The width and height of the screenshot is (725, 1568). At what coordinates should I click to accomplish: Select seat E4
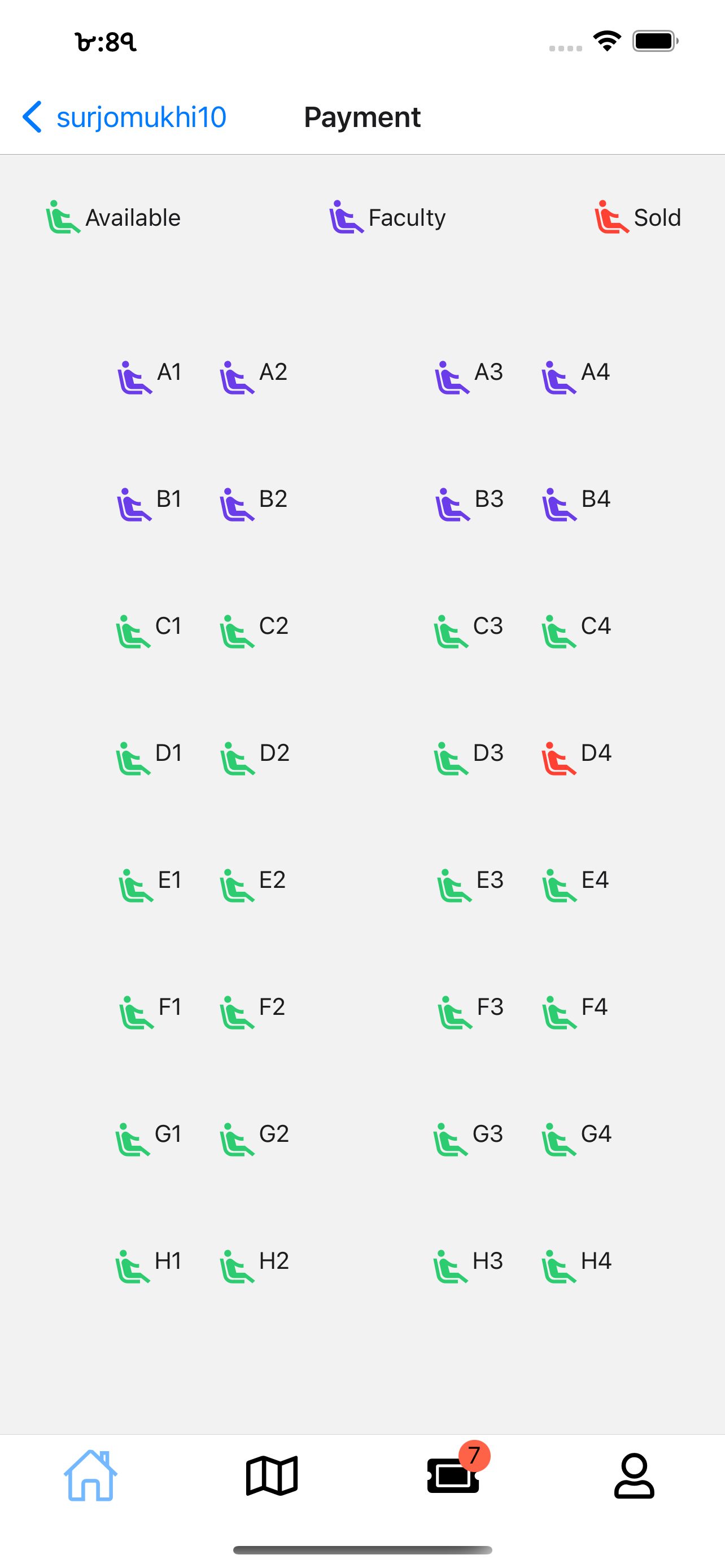(576, 884)
